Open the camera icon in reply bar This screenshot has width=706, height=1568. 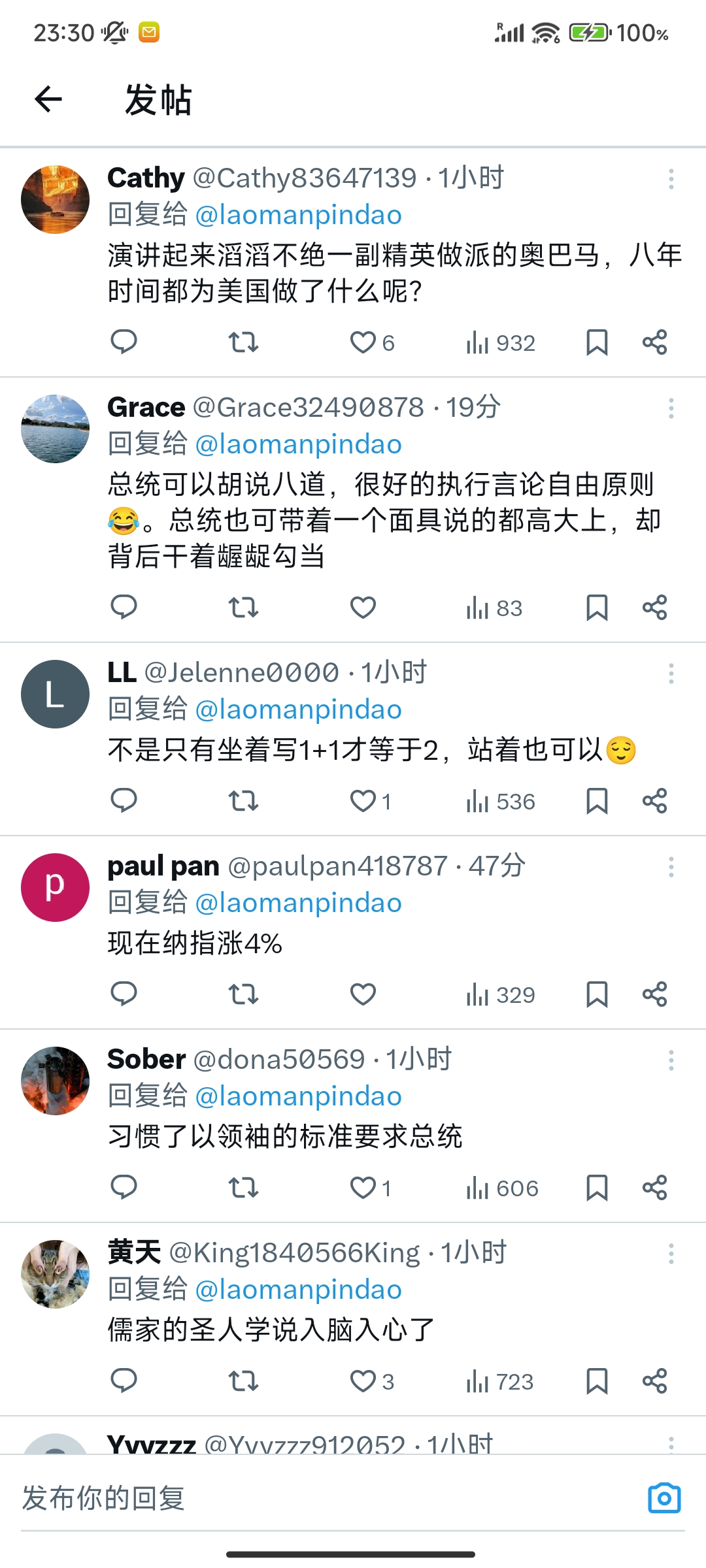[x=664, y=1498]
